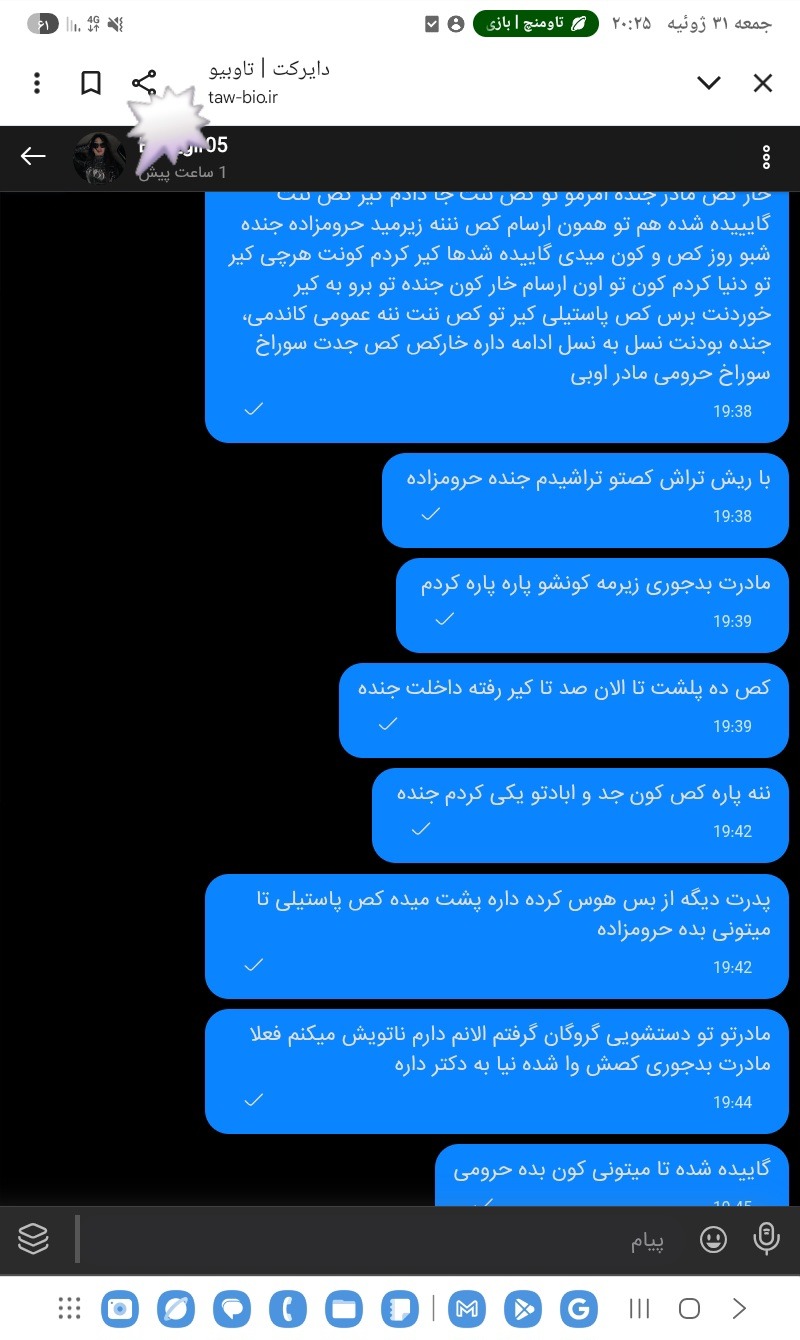This screenshot has width=800, height=1340.
Task: Open the files folder app
Action: pos(344,1308)
